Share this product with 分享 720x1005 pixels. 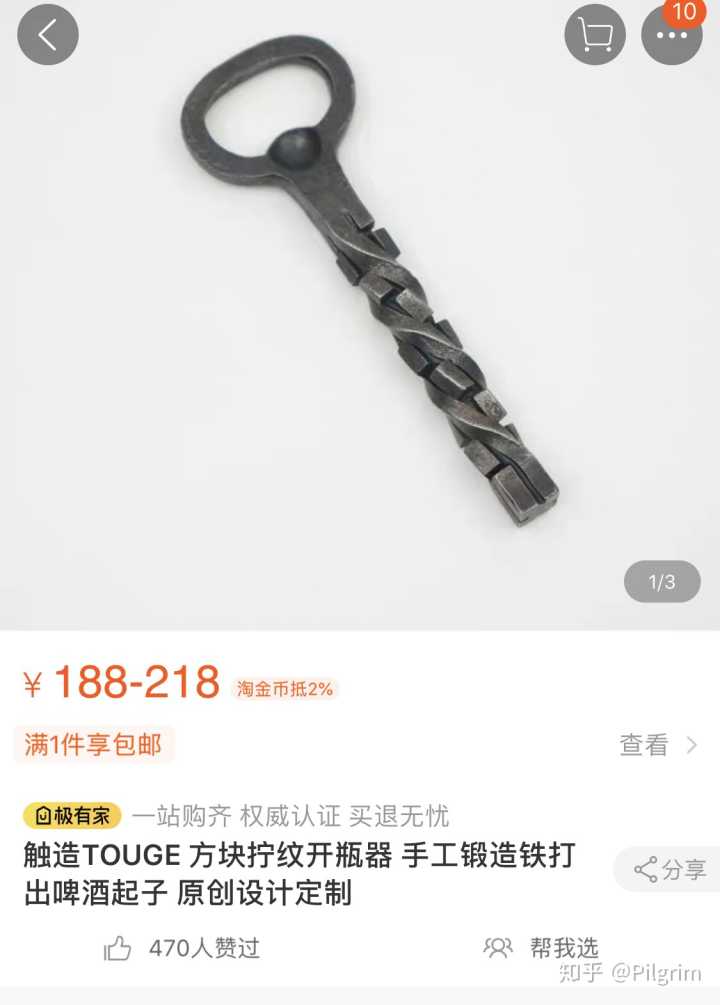coord(670,869)
